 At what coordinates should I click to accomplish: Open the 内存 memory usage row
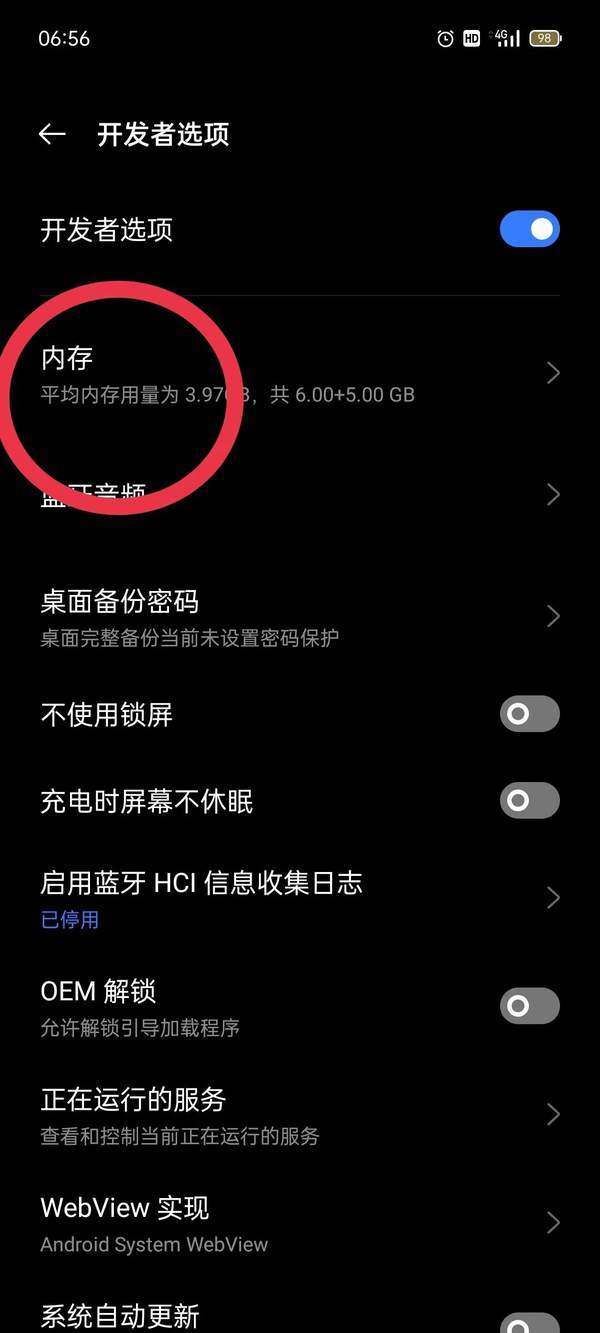click(x=300, y=373)
